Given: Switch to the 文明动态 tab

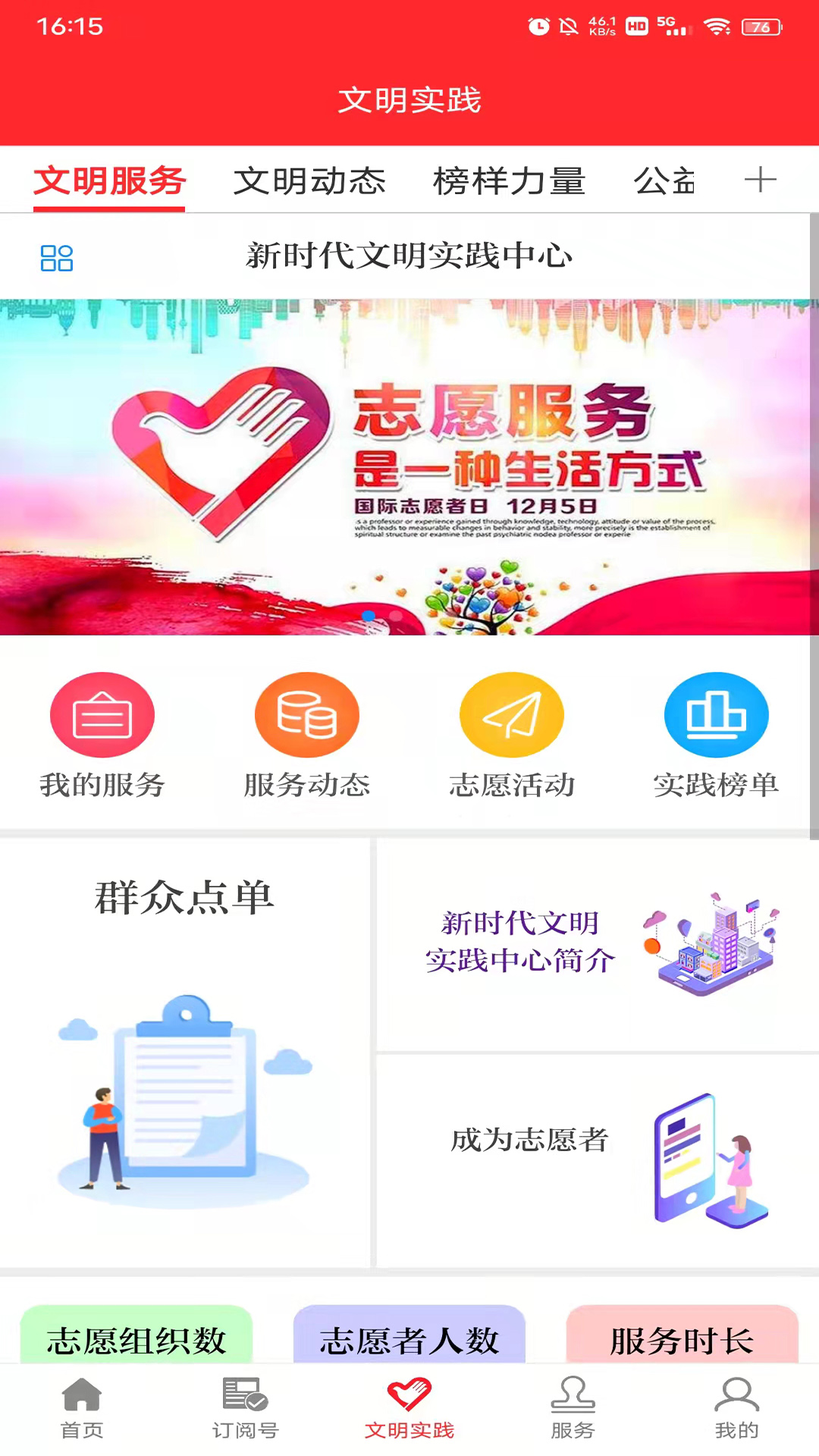Looking at the screenshot, I should (x=312, y=180).
